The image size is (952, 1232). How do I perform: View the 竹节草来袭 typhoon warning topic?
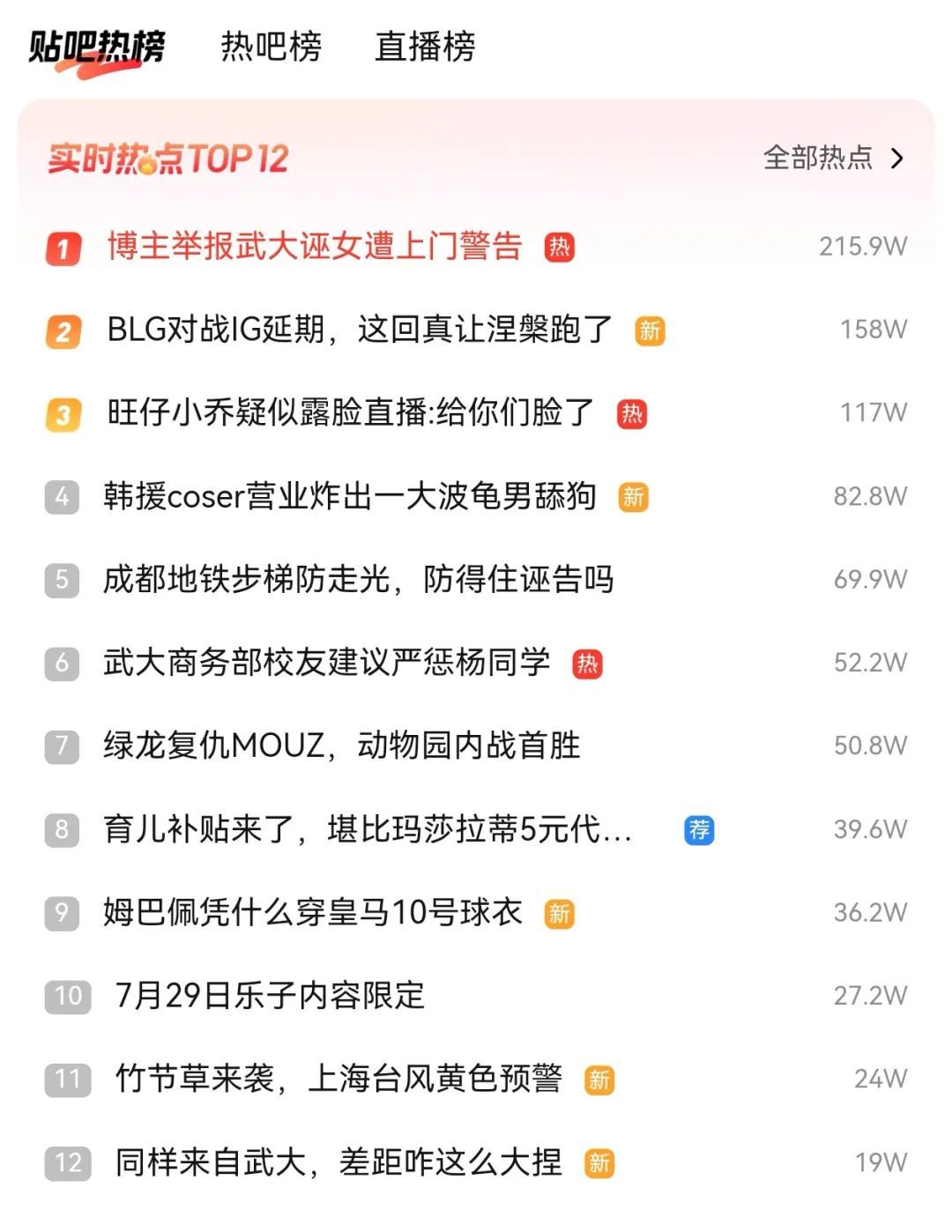[x=338, y=1079]
